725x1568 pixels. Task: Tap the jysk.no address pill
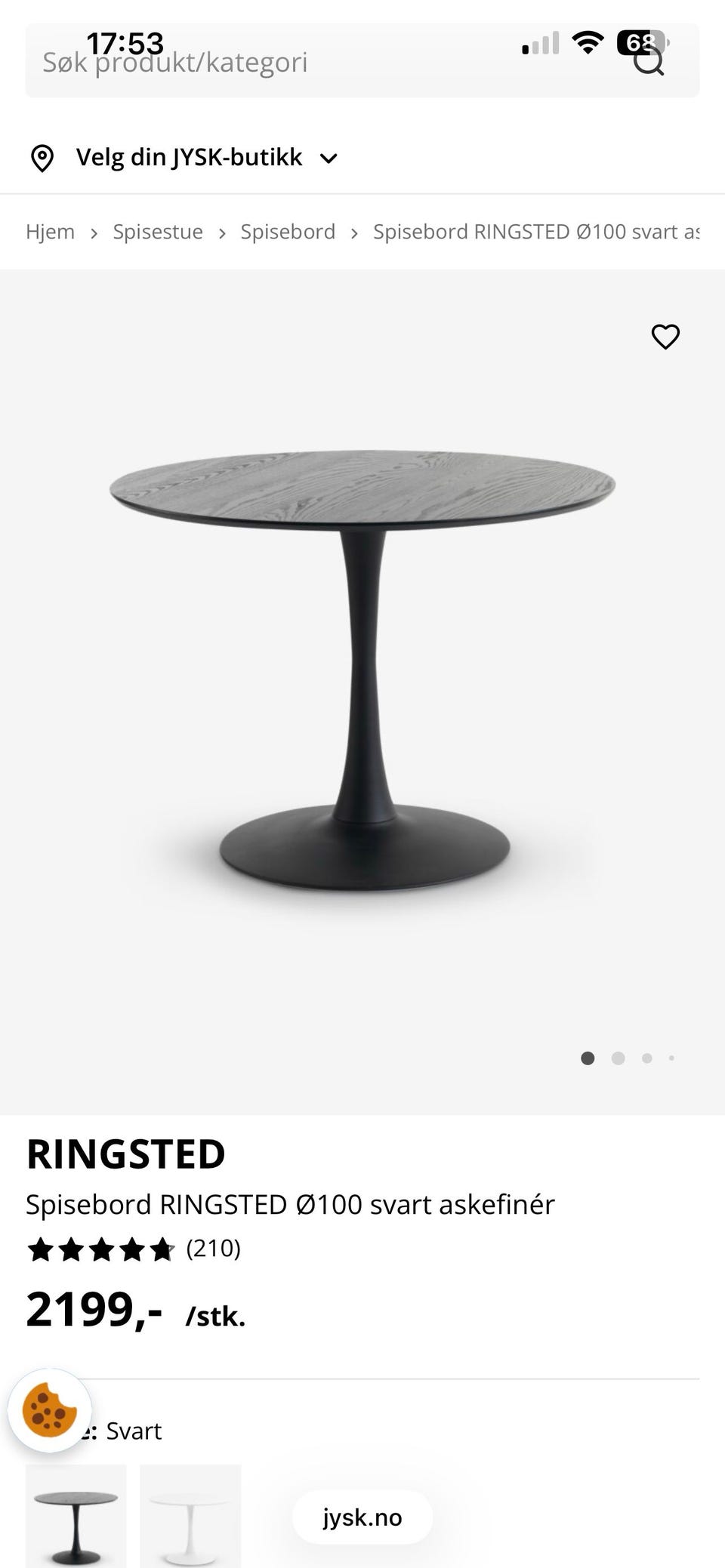362,1517
